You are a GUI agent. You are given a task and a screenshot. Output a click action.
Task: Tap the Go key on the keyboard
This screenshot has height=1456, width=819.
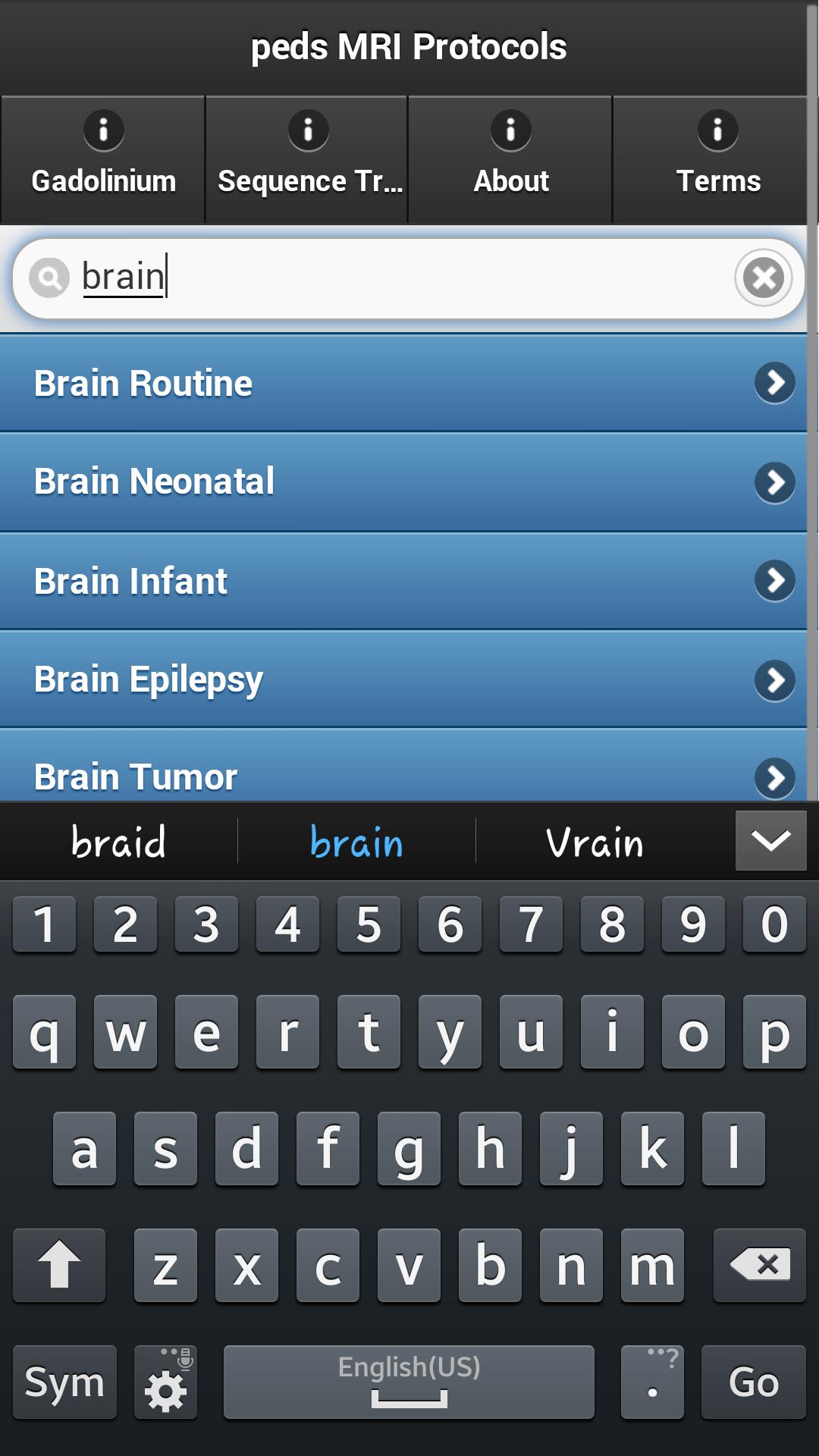[753, 1382]
